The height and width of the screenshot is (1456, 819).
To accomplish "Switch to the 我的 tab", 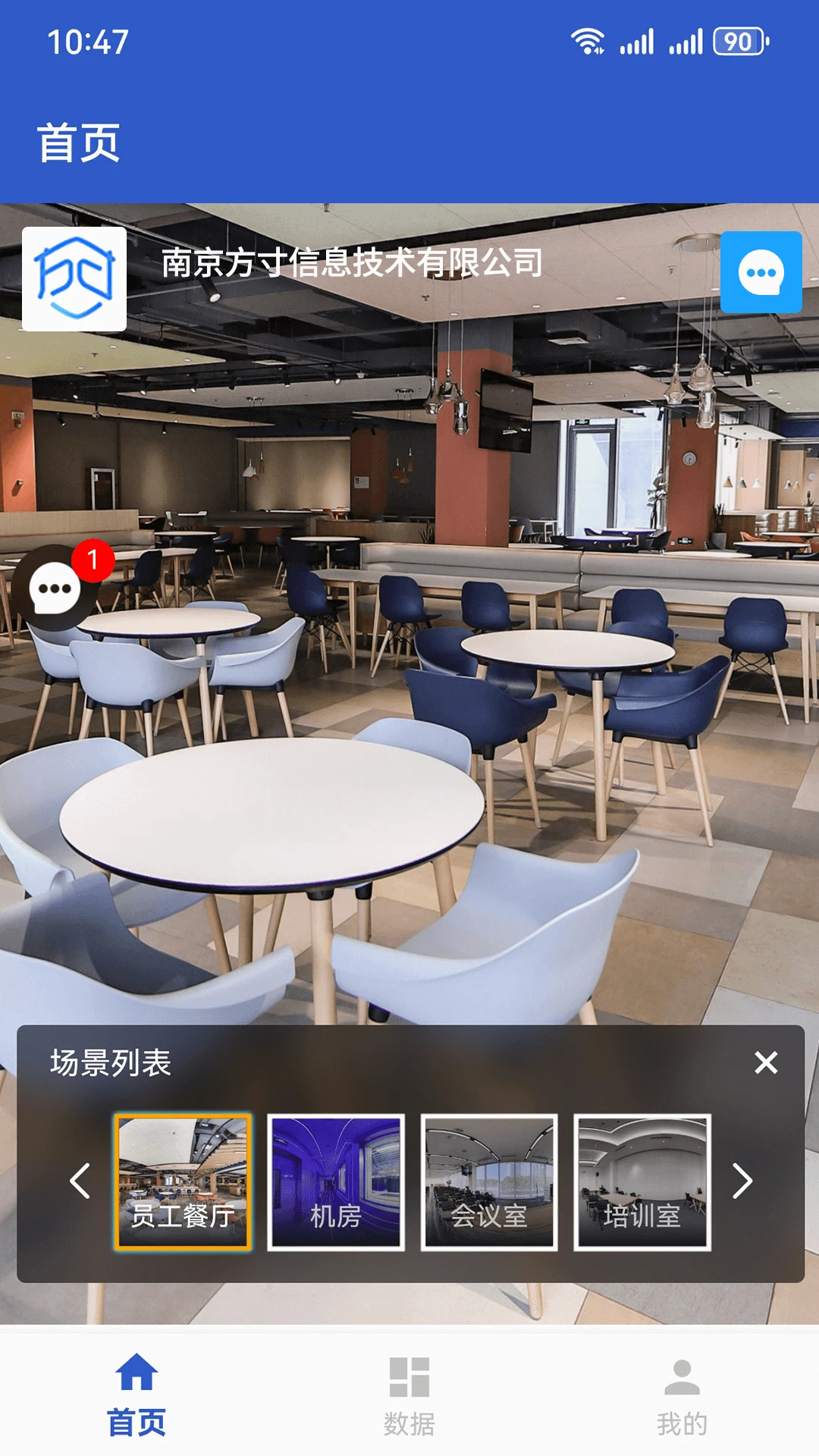I will click(x=682, y=1395).
